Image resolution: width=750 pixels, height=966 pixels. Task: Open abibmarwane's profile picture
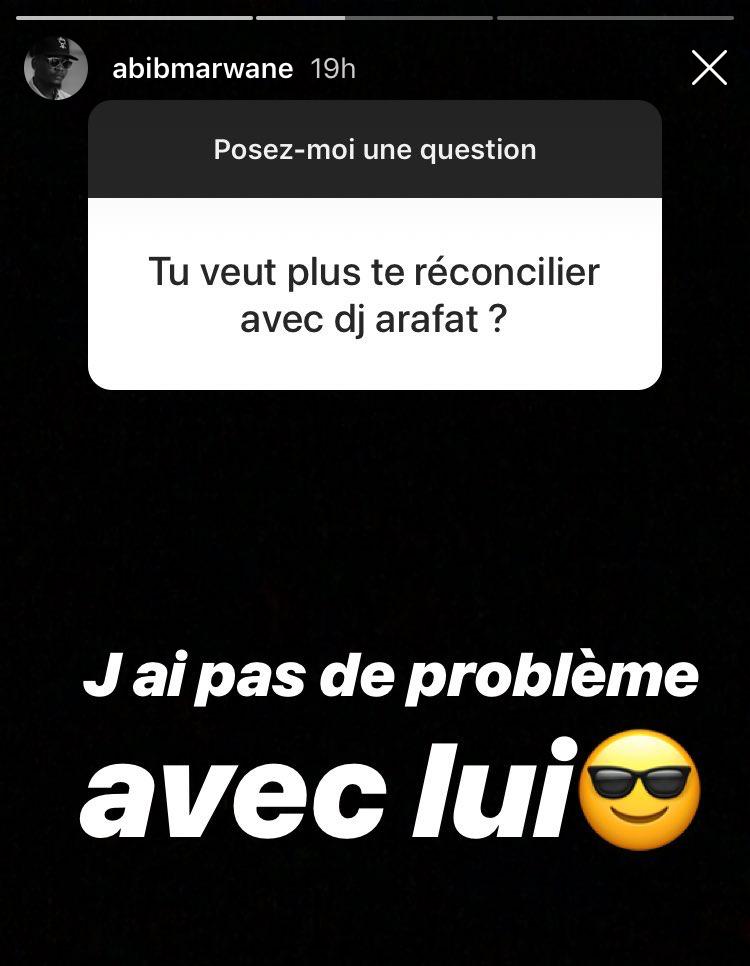click(x=56, y=68)
